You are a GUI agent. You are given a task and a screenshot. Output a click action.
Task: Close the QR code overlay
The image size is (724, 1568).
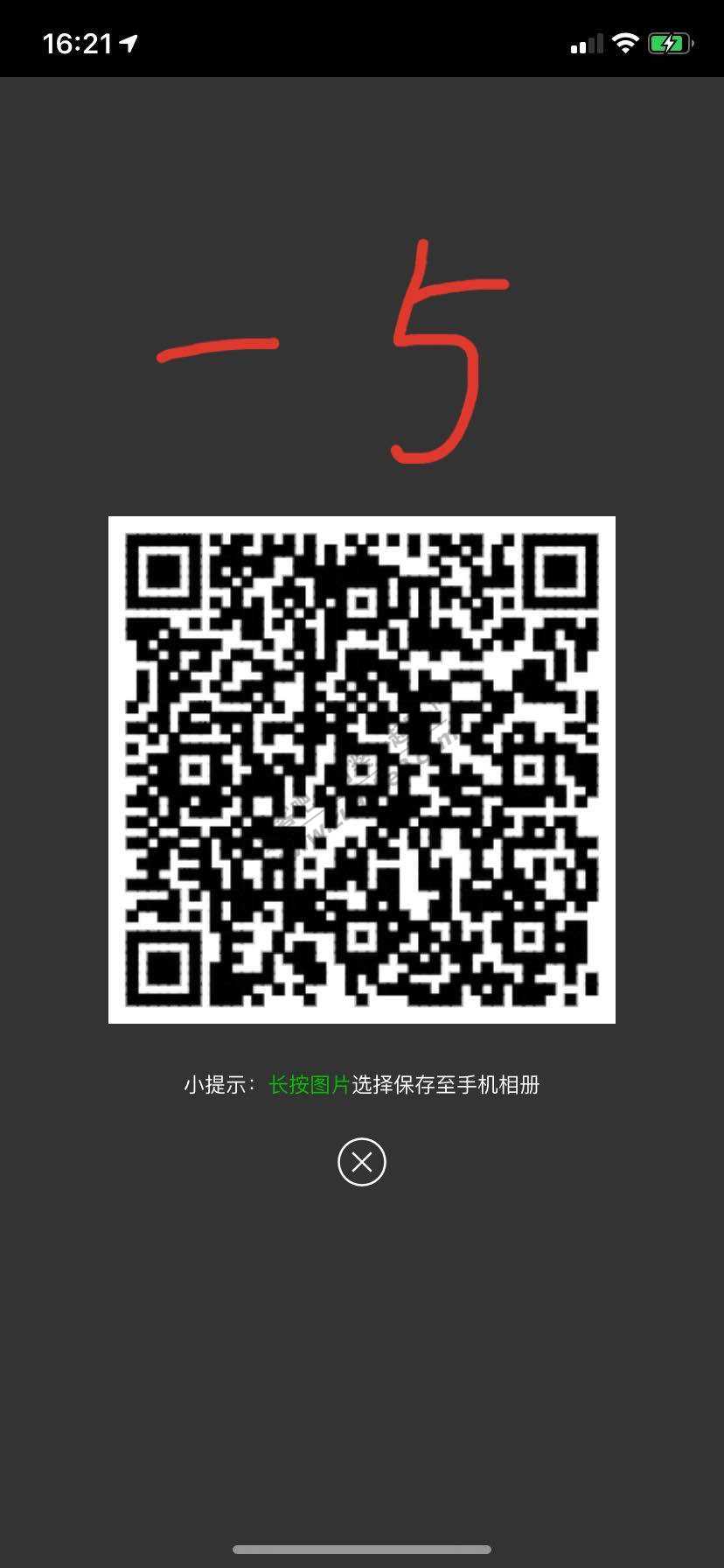361,1162
